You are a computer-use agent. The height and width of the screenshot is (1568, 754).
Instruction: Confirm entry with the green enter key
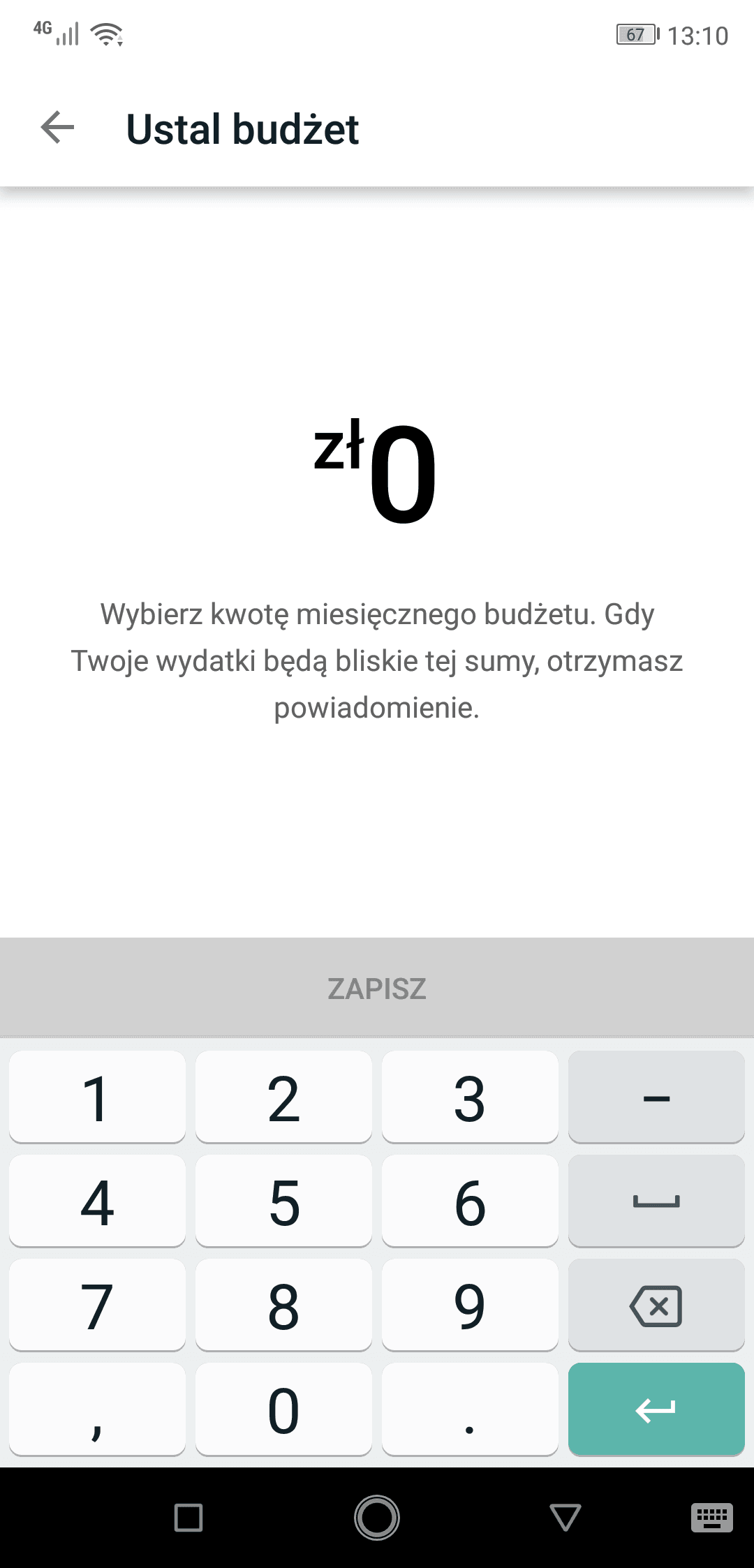pos(656,1409)
